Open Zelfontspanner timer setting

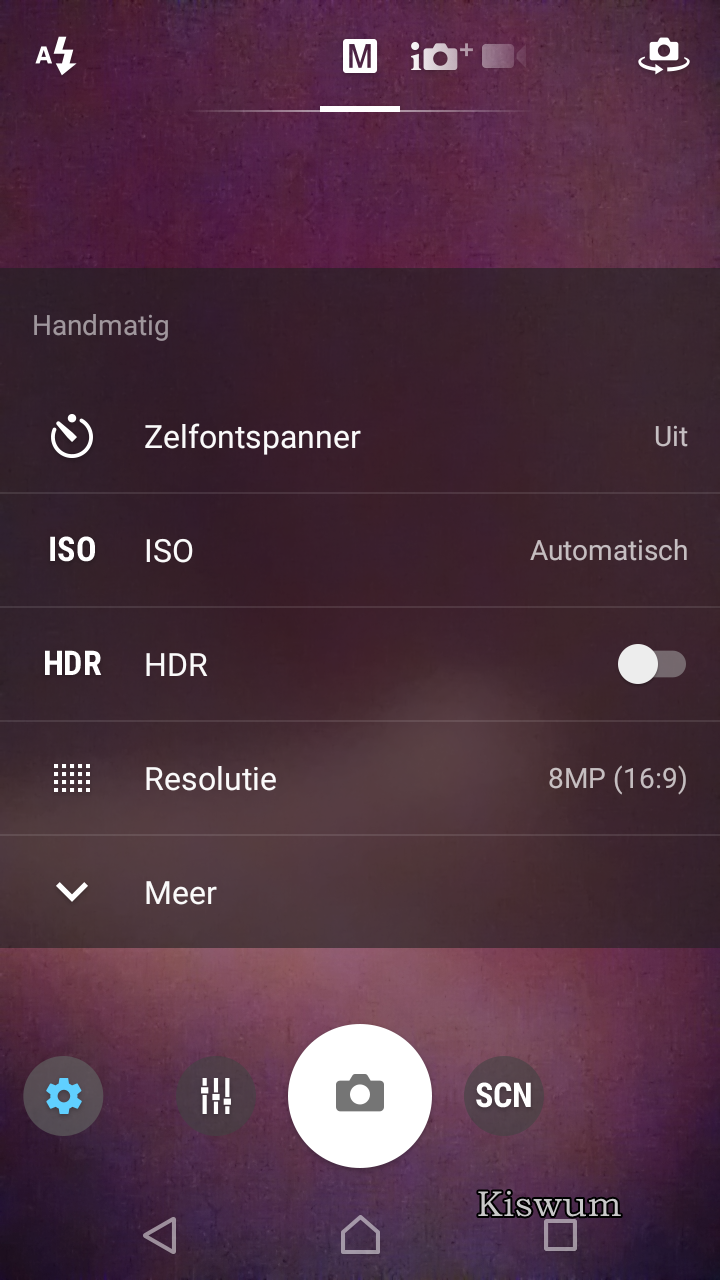click(360, 437)
